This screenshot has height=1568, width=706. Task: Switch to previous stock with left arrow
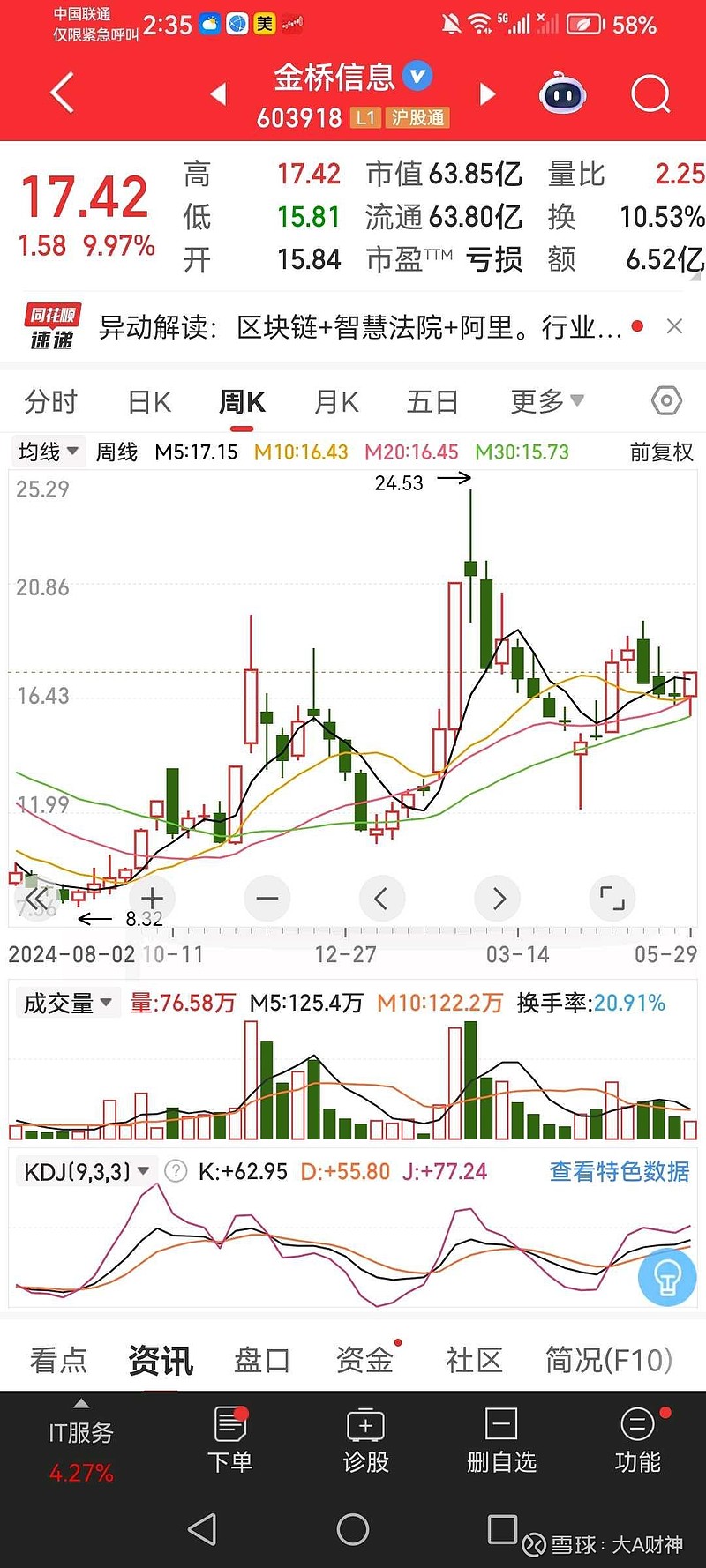(x=219, y=94)
